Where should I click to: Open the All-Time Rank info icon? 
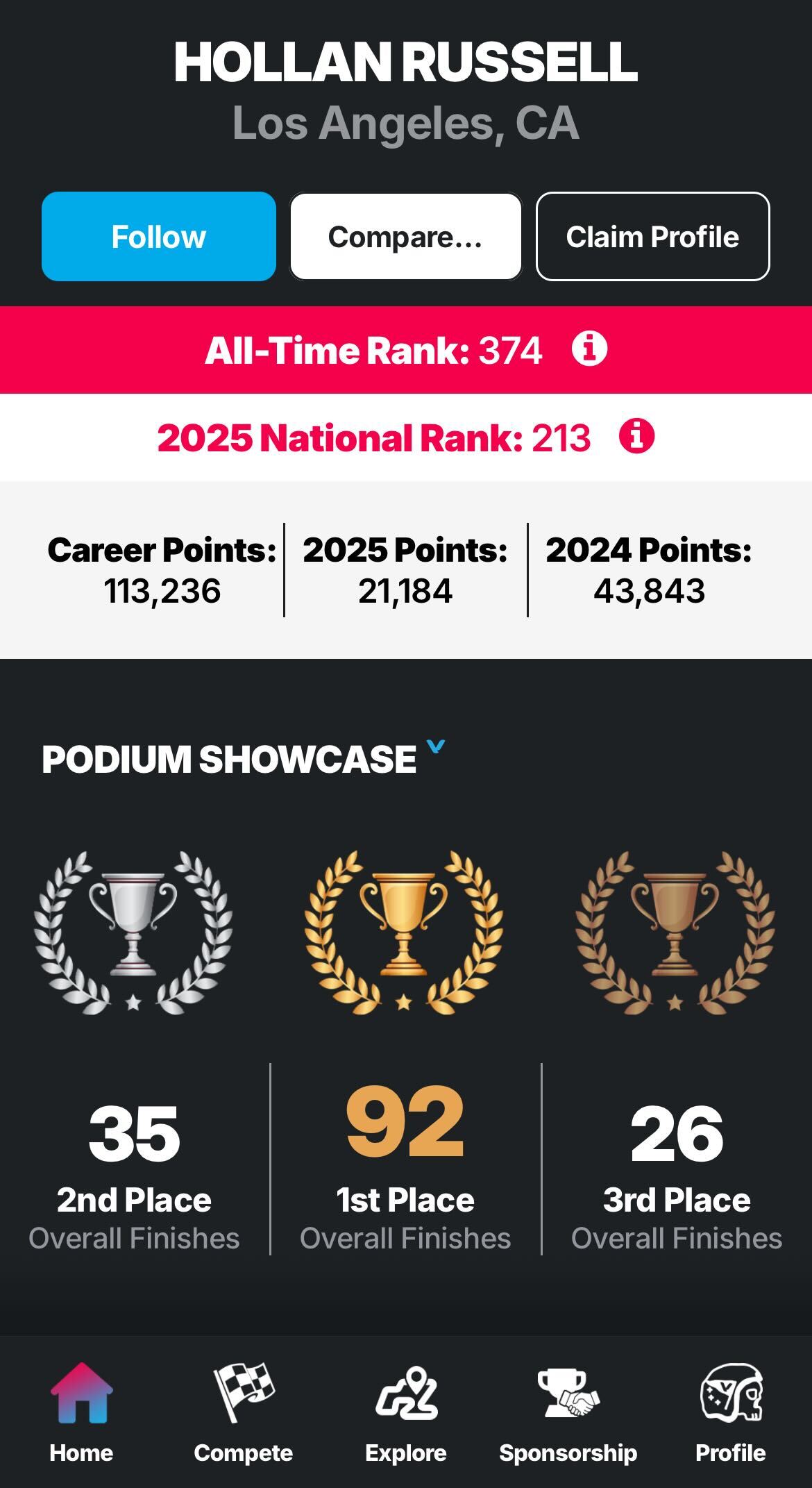(589, 349)
